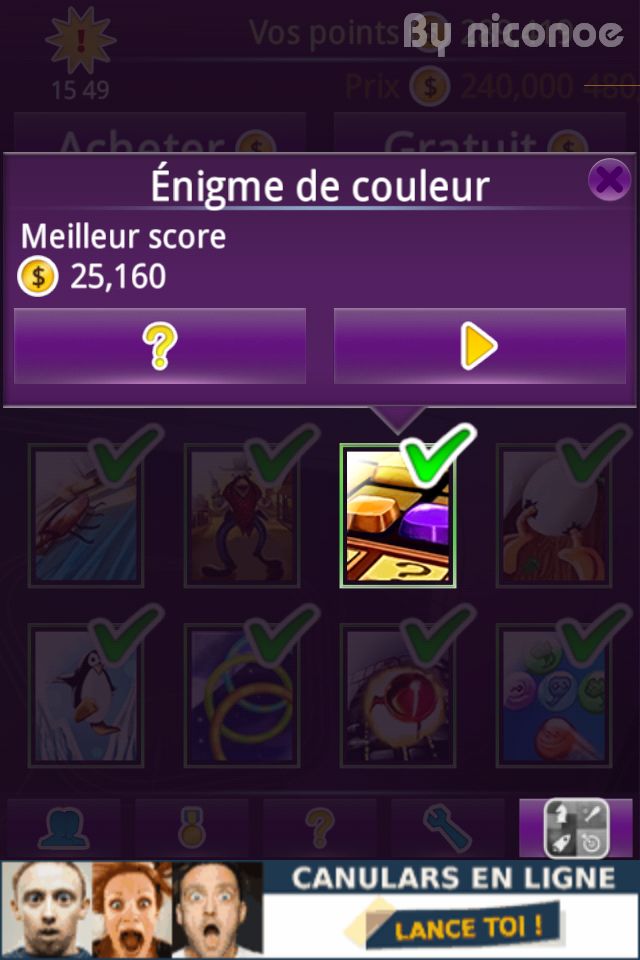Select the round target mini-game tile

pyautogui.click(x=398, y=695)
